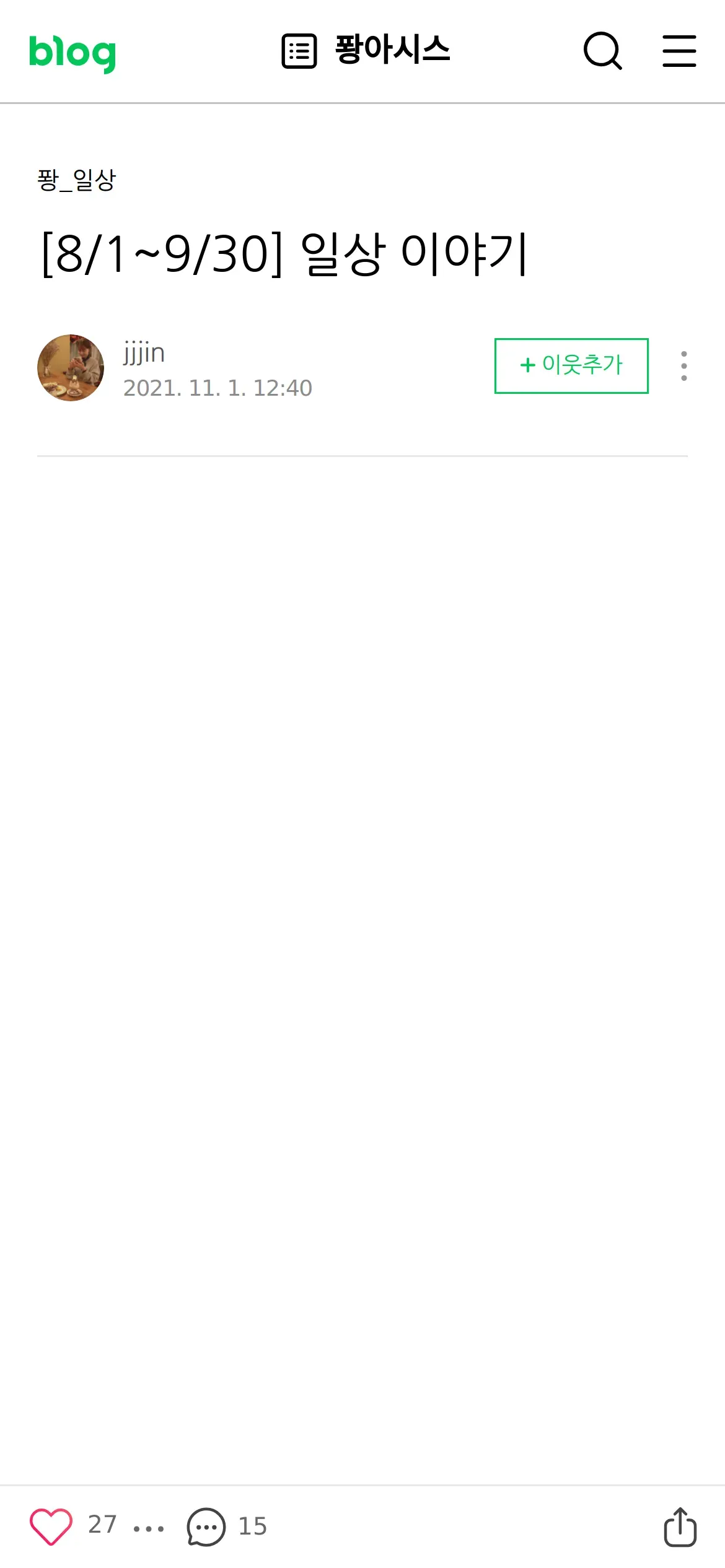Open the comments bubble icon
The height and width of the screenshot is (1568, 725).
coord(206,1527)
